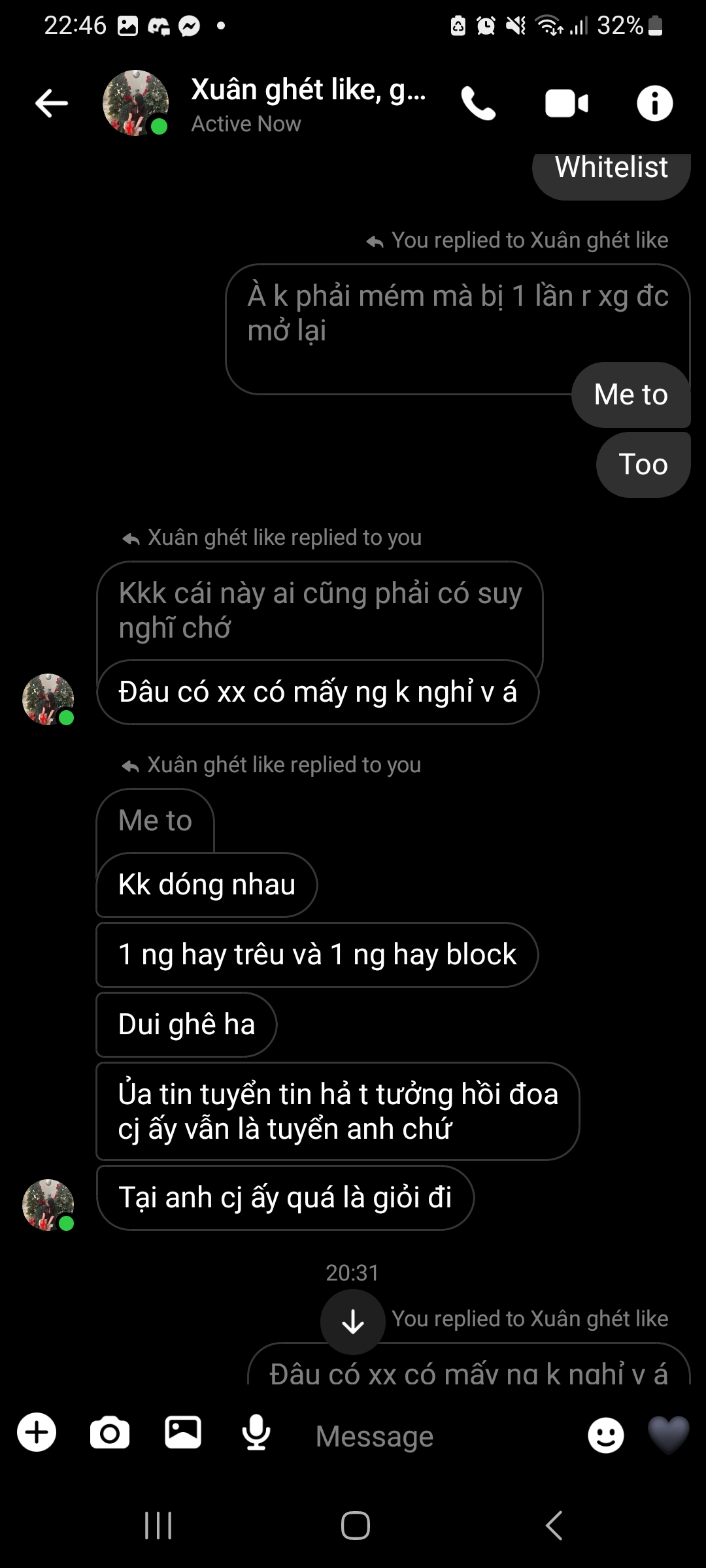Record a voice message
Viewport: 706px width, 1568px height.
tap(256, 1433)
